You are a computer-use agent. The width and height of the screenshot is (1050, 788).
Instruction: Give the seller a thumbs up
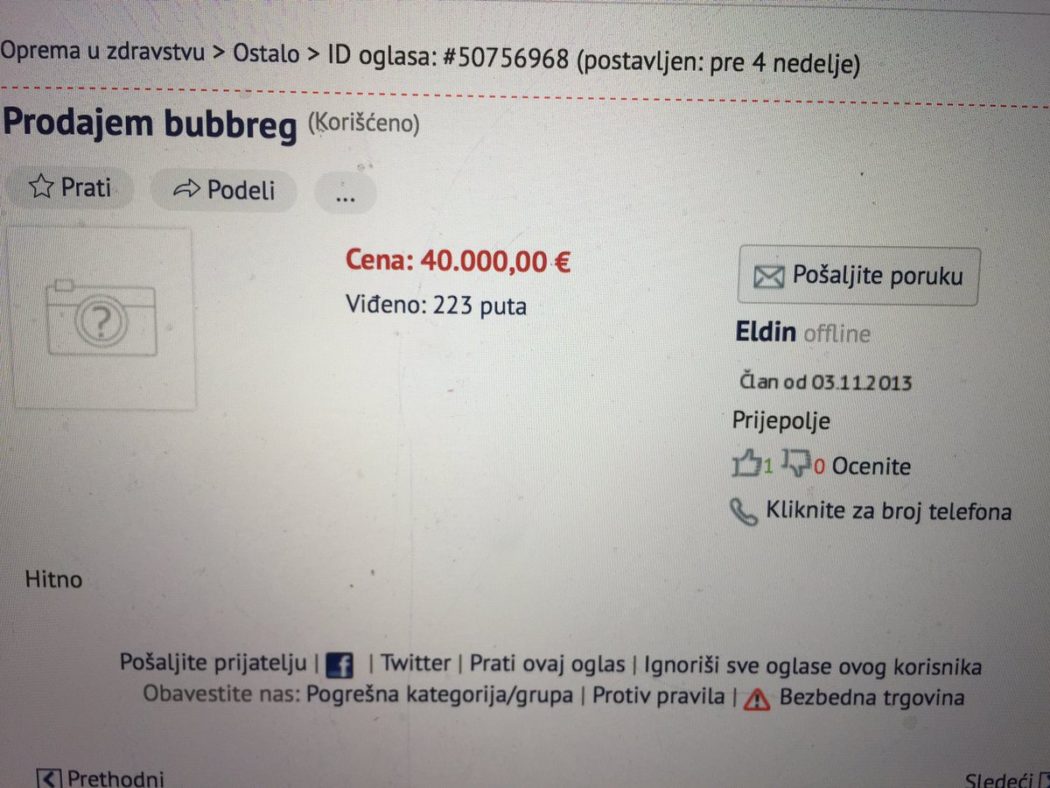pos(747,463)
